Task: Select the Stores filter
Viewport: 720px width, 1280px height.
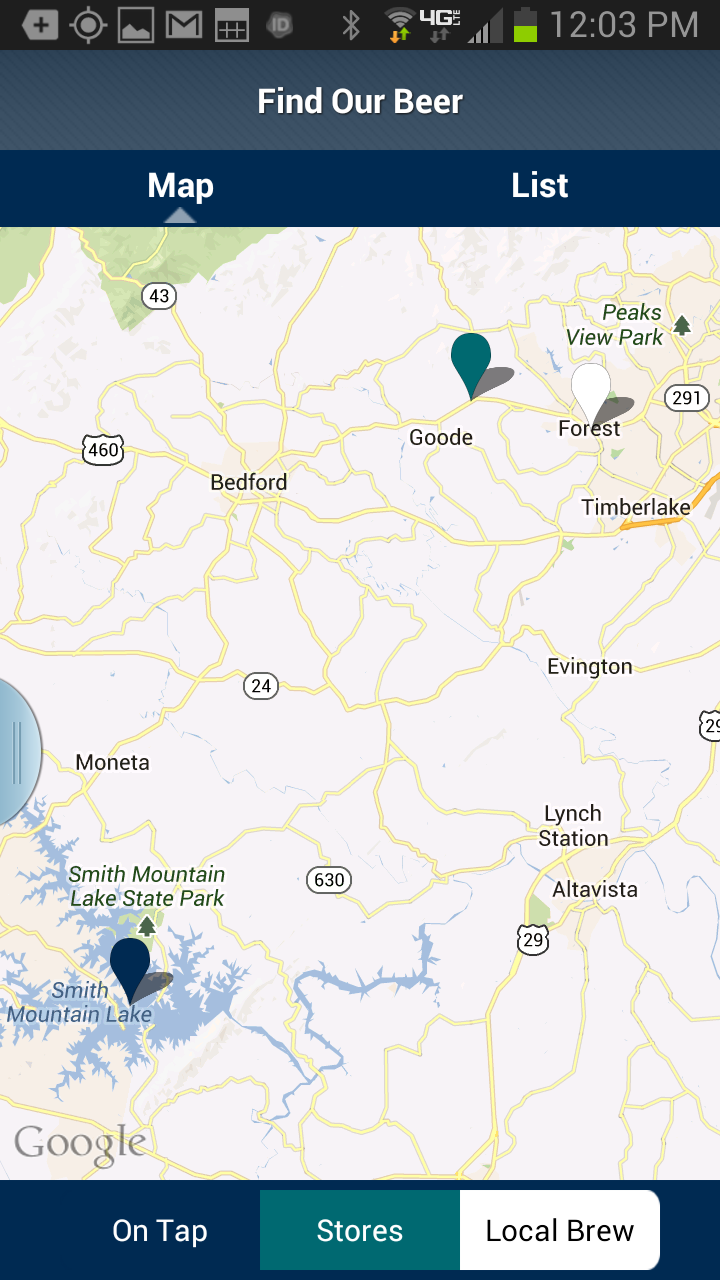Action: tap(360, 1230)
